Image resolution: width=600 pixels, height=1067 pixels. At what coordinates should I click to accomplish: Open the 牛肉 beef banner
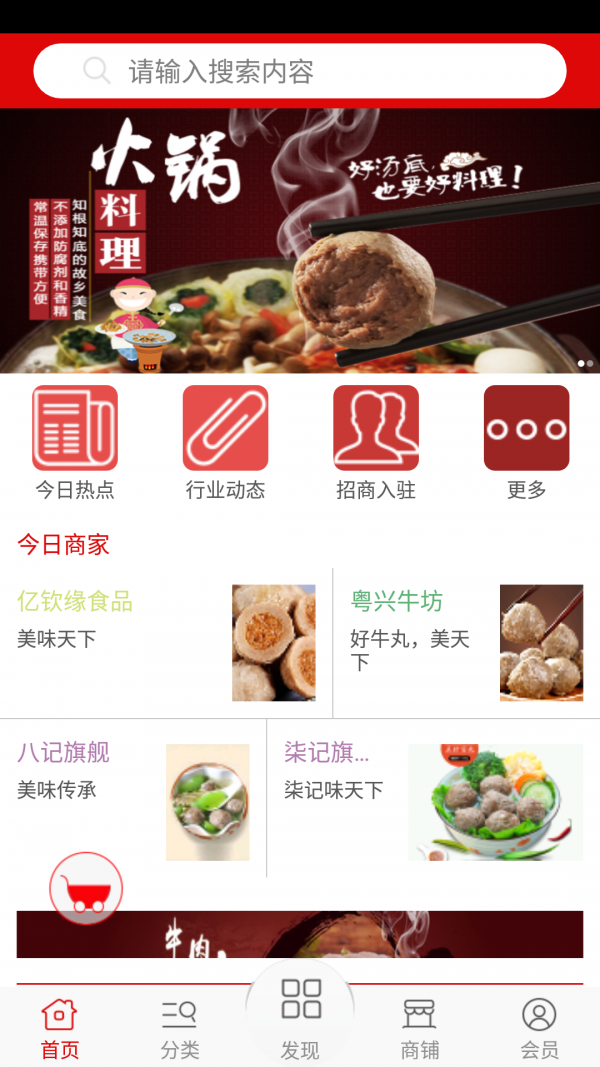click(300, 934)
